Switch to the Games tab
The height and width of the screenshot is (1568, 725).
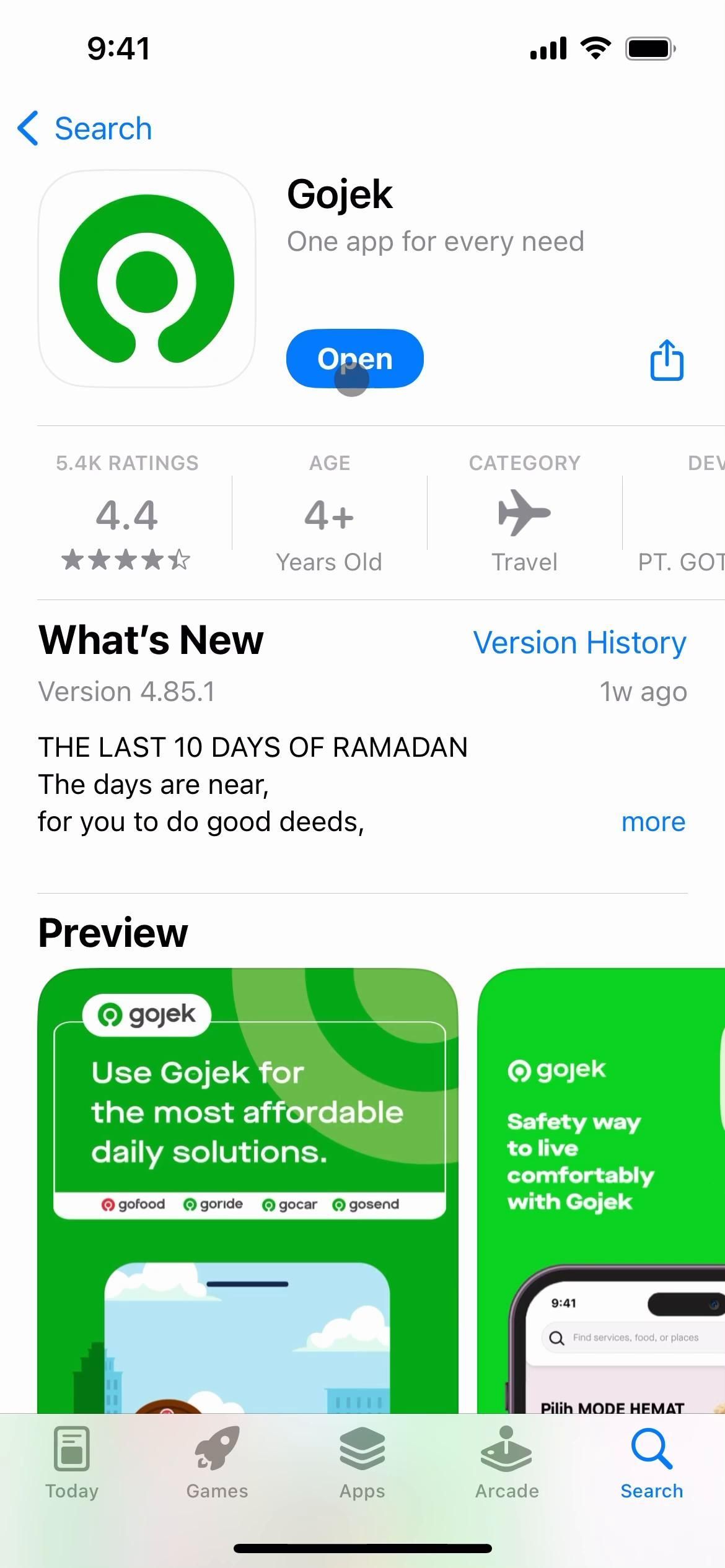click(x=217, y=1463)
